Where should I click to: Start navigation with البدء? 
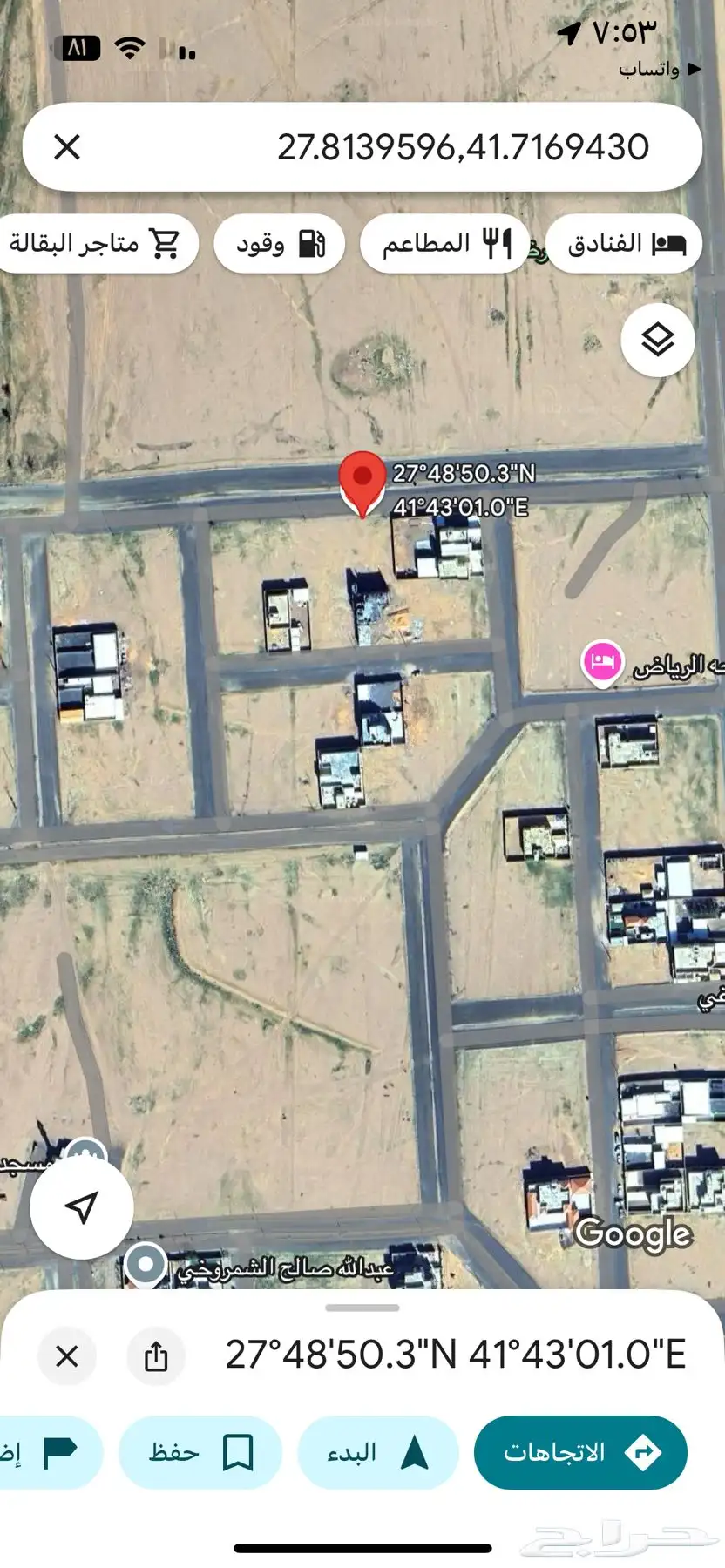pyautogui.click(x=377, y=1452)
